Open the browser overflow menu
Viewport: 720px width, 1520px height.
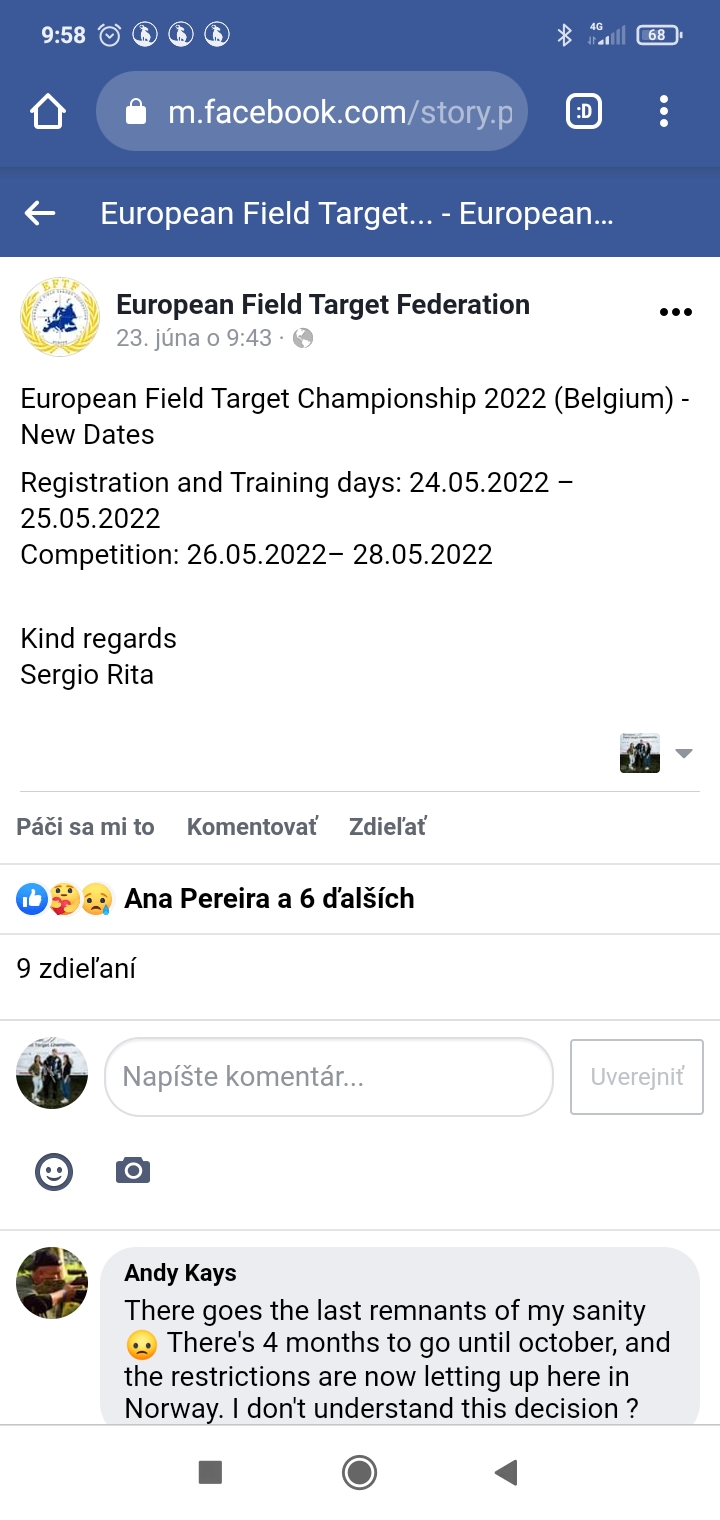pyautogui.click(x=663, y=112)
